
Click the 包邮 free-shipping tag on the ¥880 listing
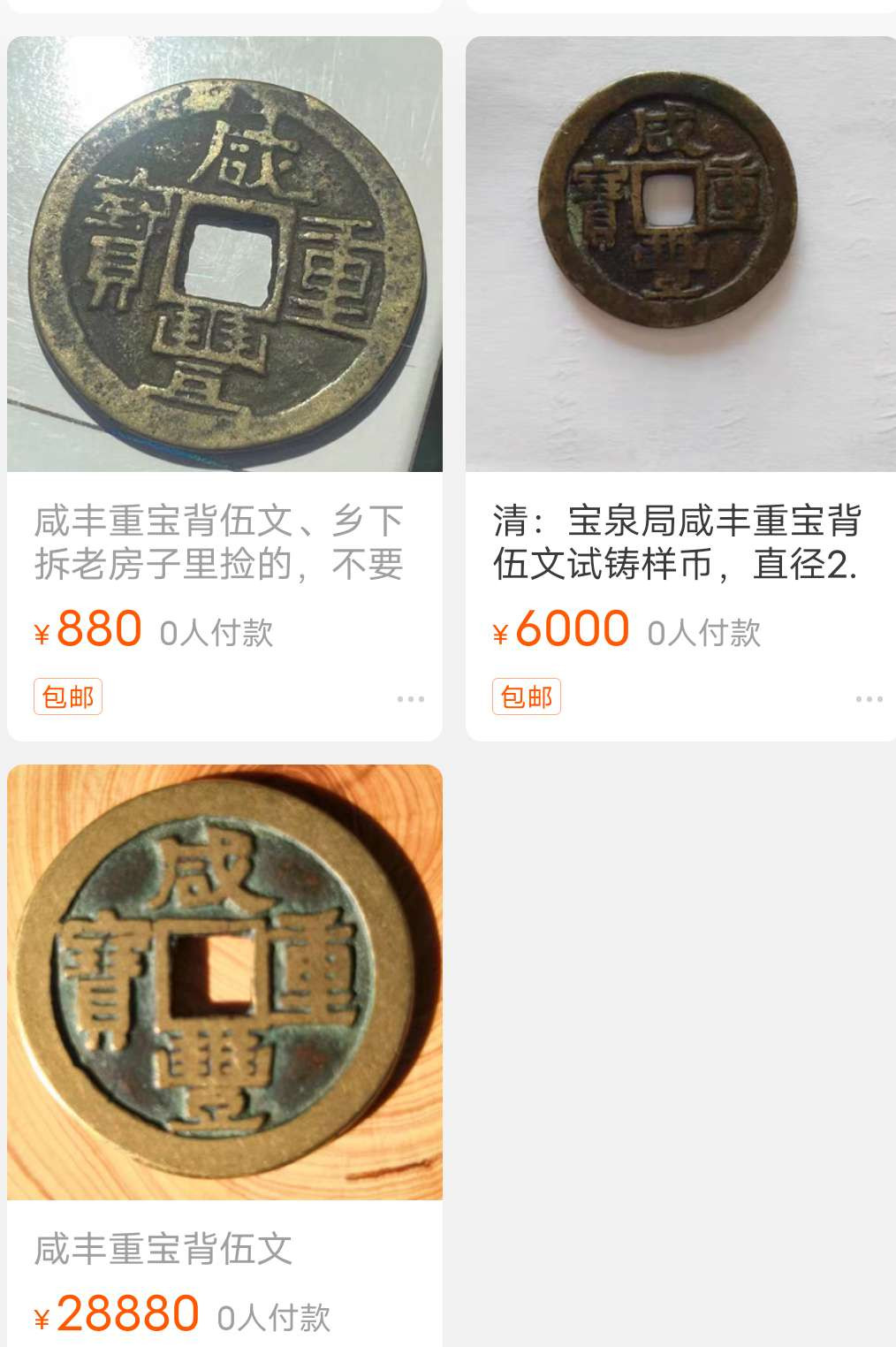68,696
